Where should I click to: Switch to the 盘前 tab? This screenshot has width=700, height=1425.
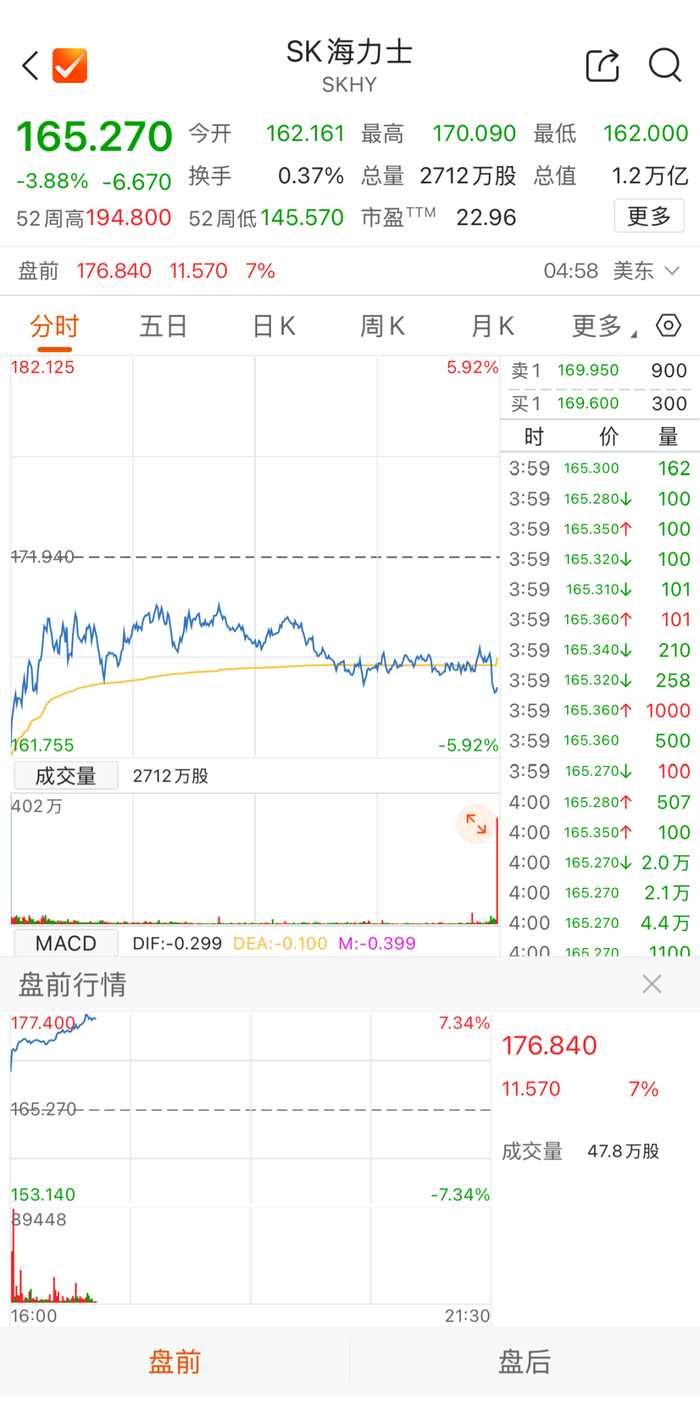point(175,1362)
